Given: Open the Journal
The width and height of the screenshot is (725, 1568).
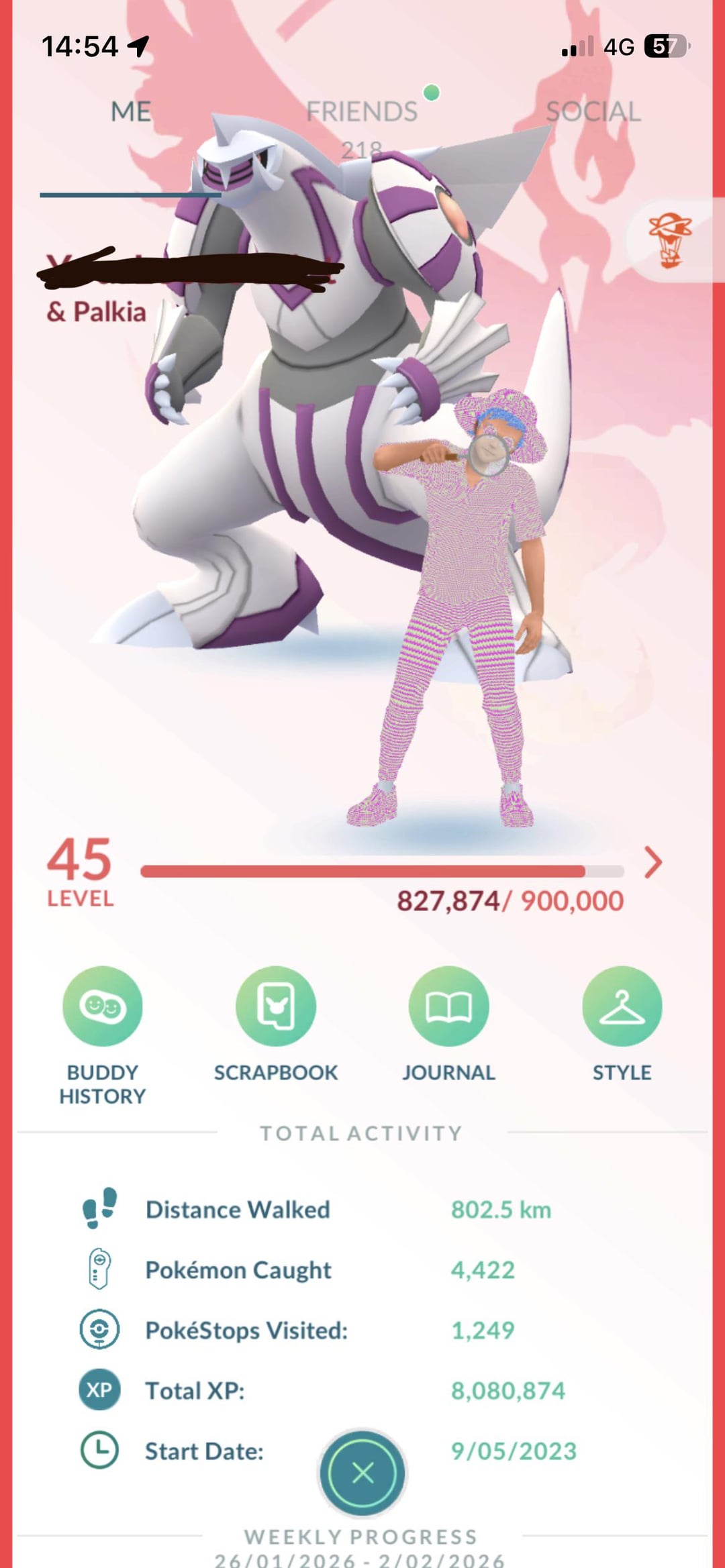Looking at the screenshot, I should tap(448, 1006).
